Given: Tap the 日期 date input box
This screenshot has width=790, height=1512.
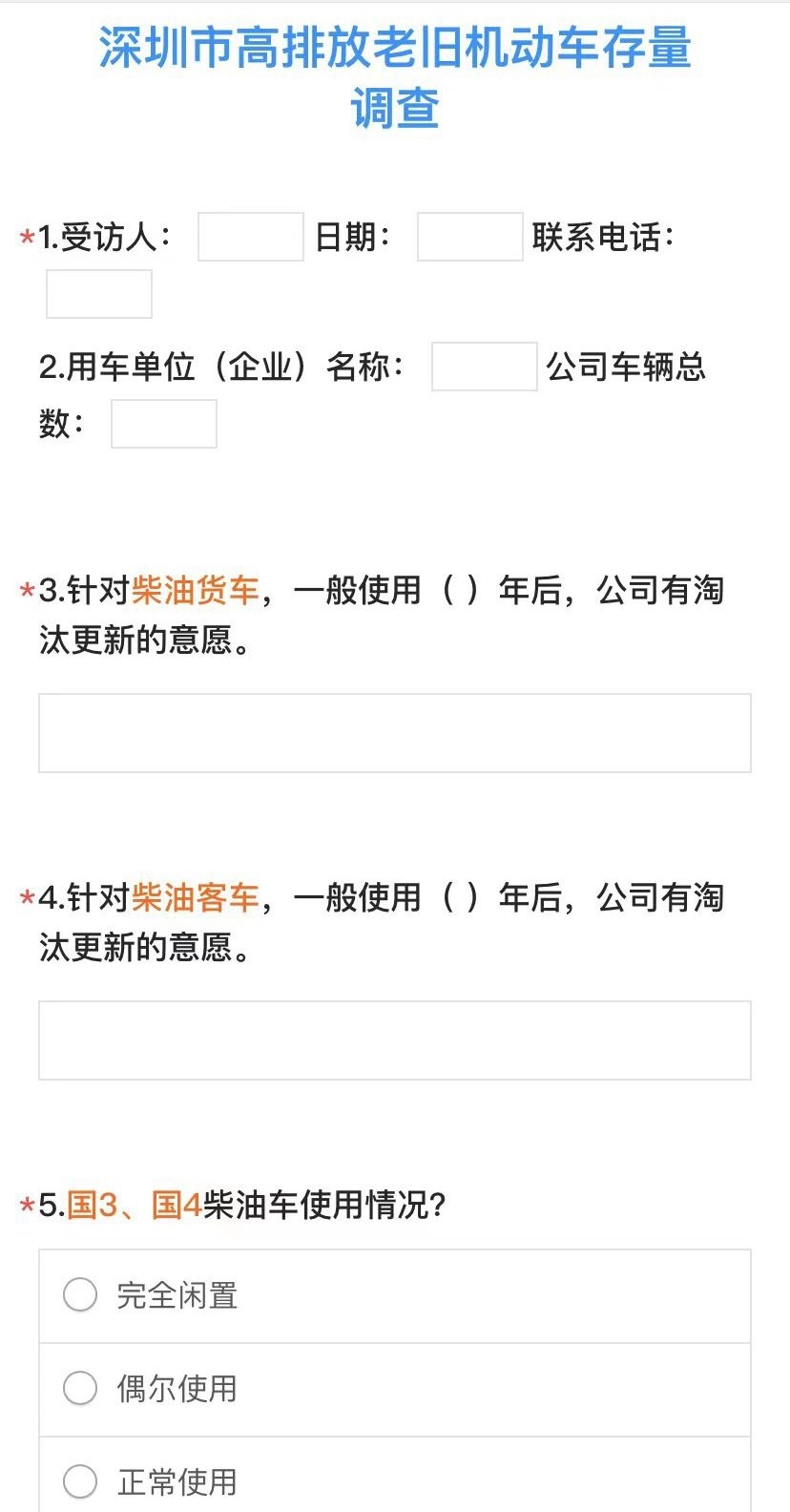Looking at the screenshot, I should point(470,237).
